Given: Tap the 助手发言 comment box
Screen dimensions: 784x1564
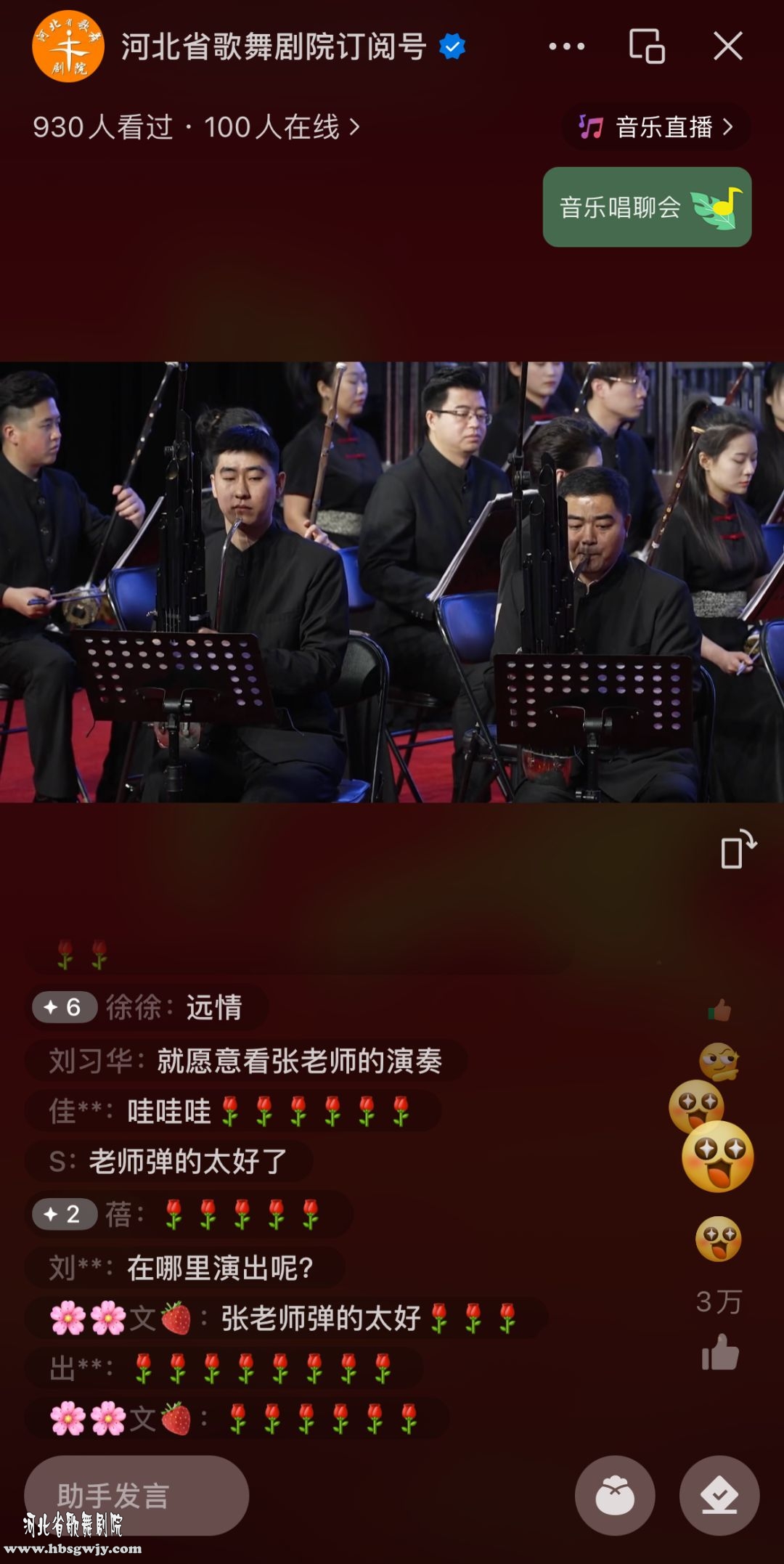Looking at the screenshot, I should 136,1496.
